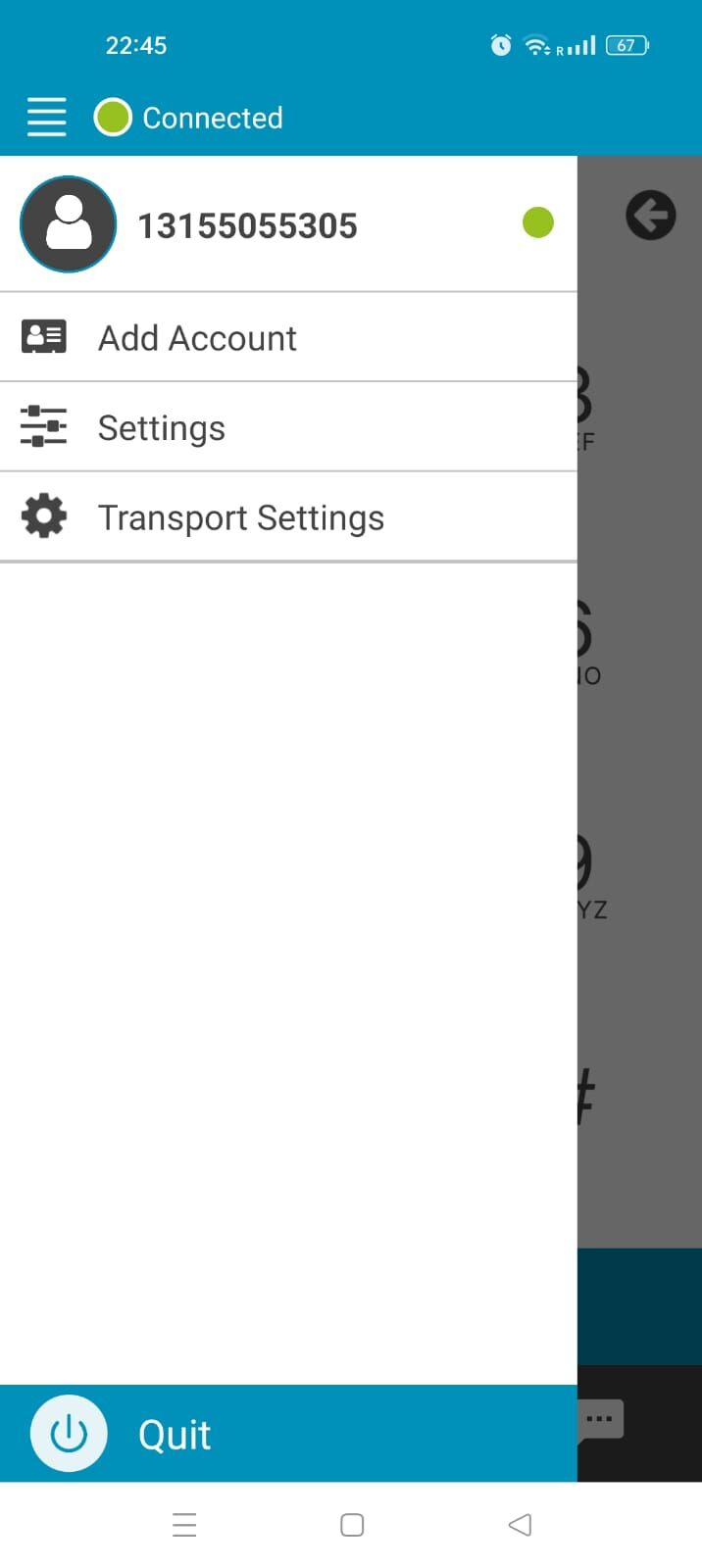Open Transport Settings

(241, 517)
